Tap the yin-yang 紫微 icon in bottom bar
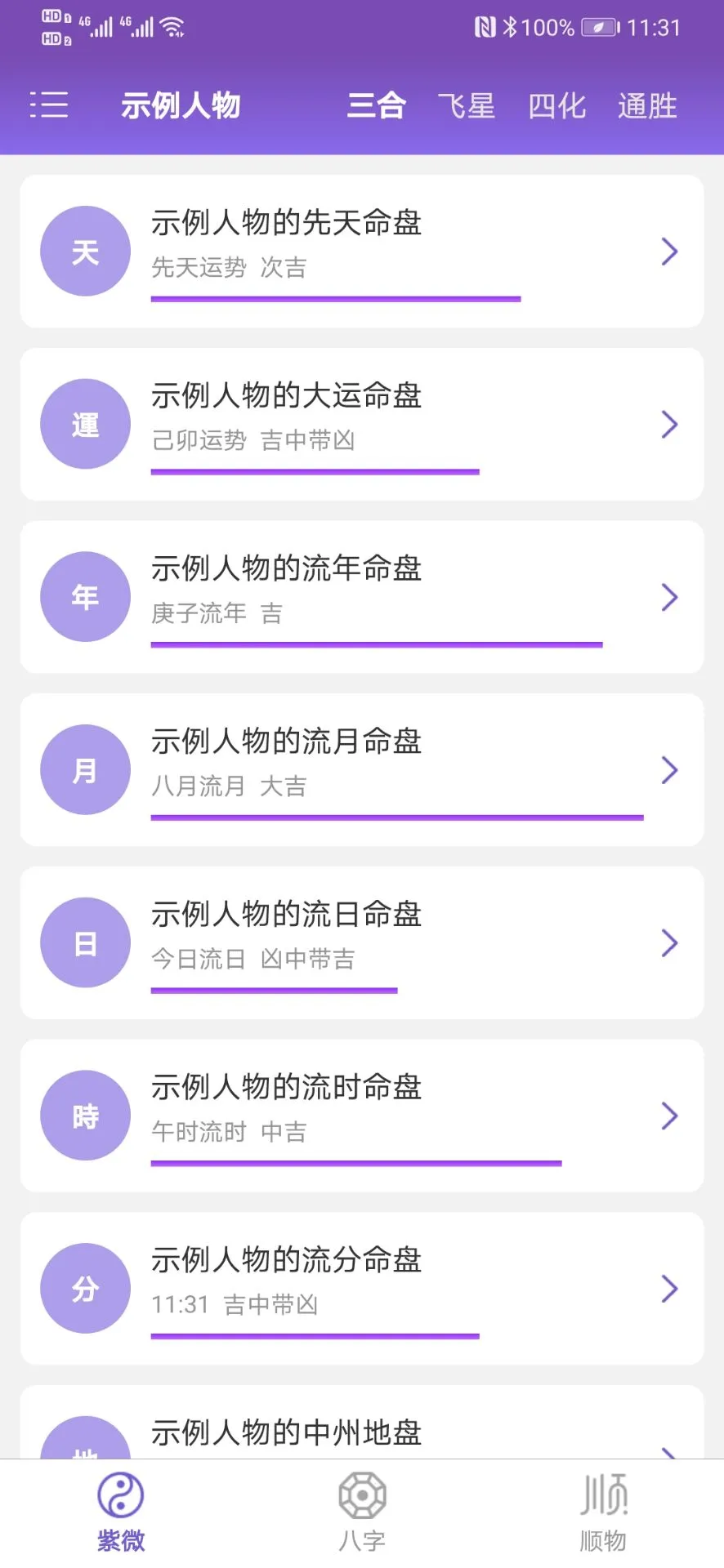The image size is (724, 1568). [120, 1497]
